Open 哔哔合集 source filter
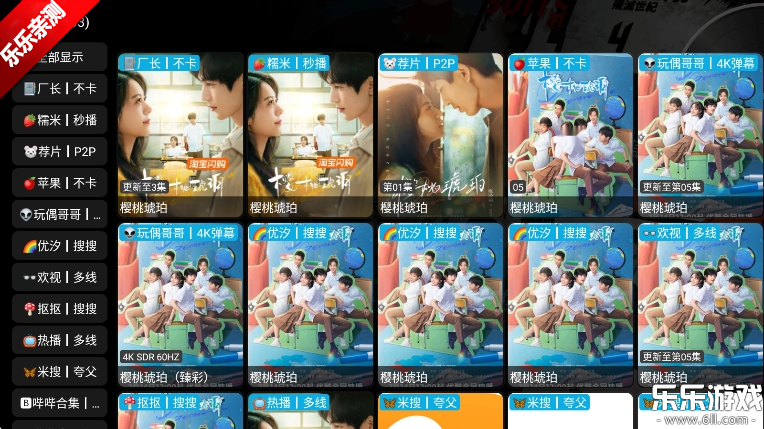Viewport: 764px width, 429px height. [x=60, y=403]
